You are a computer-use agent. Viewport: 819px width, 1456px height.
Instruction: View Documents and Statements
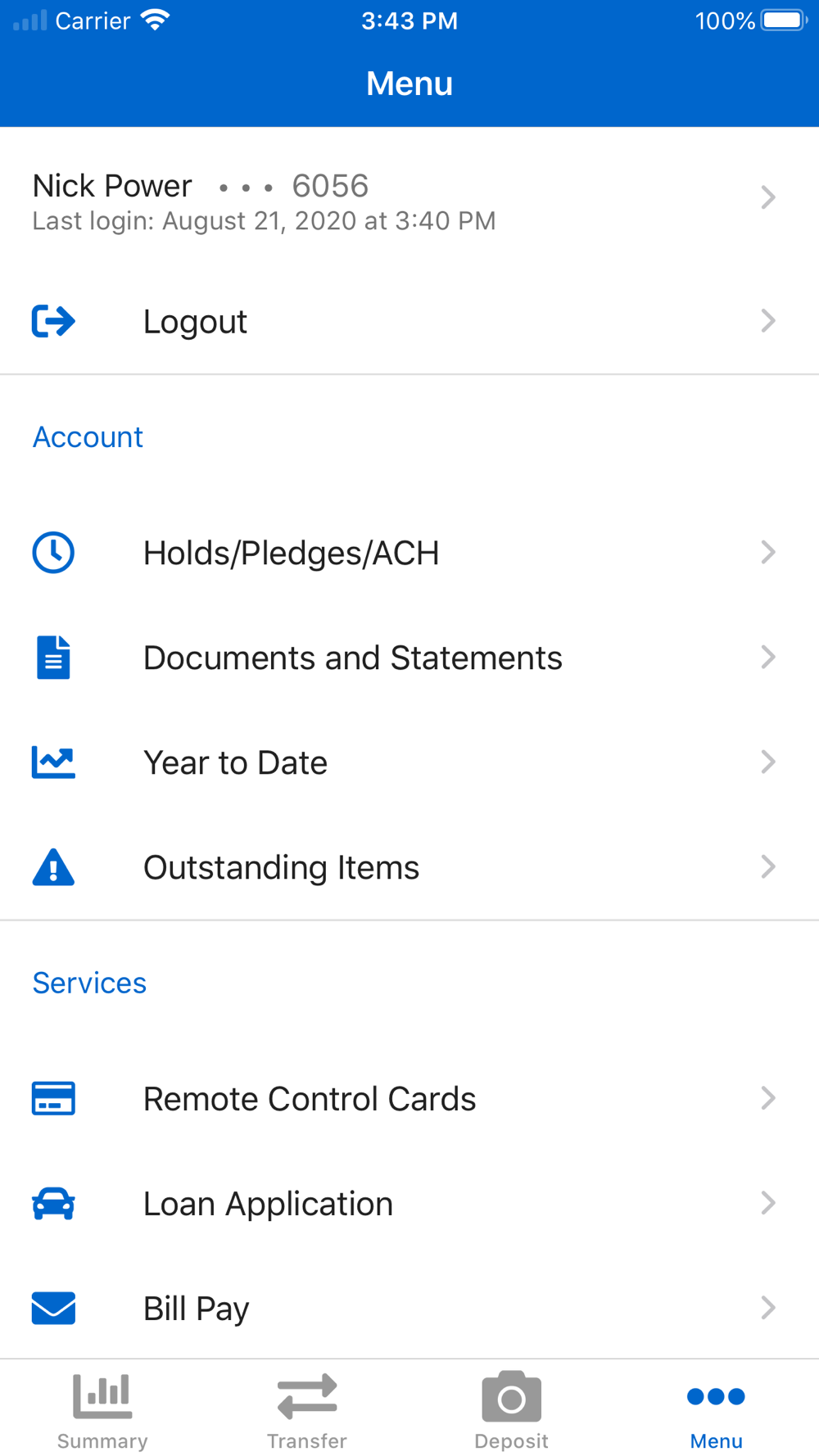pyautogui.click(x=409, y=658)
